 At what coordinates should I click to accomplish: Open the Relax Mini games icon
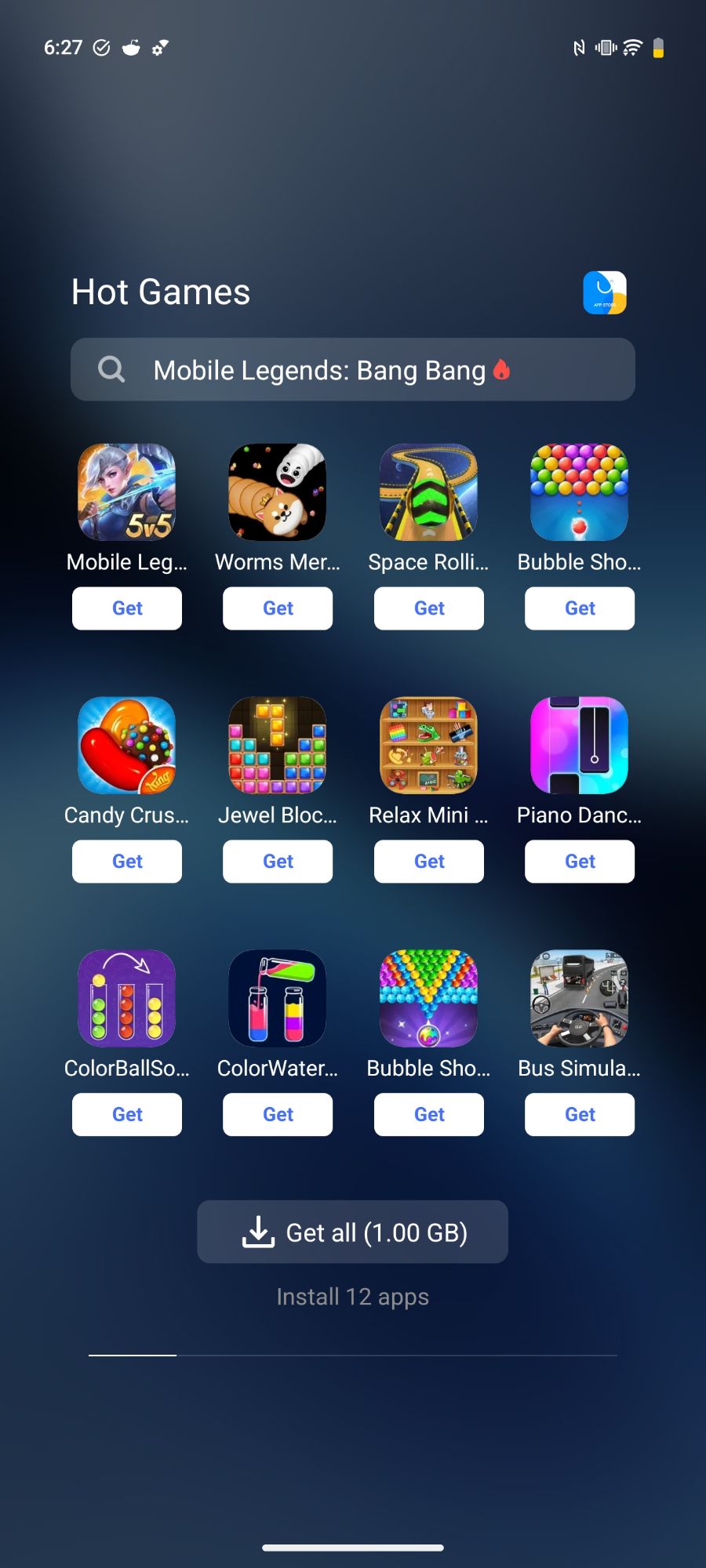point(429,746)
